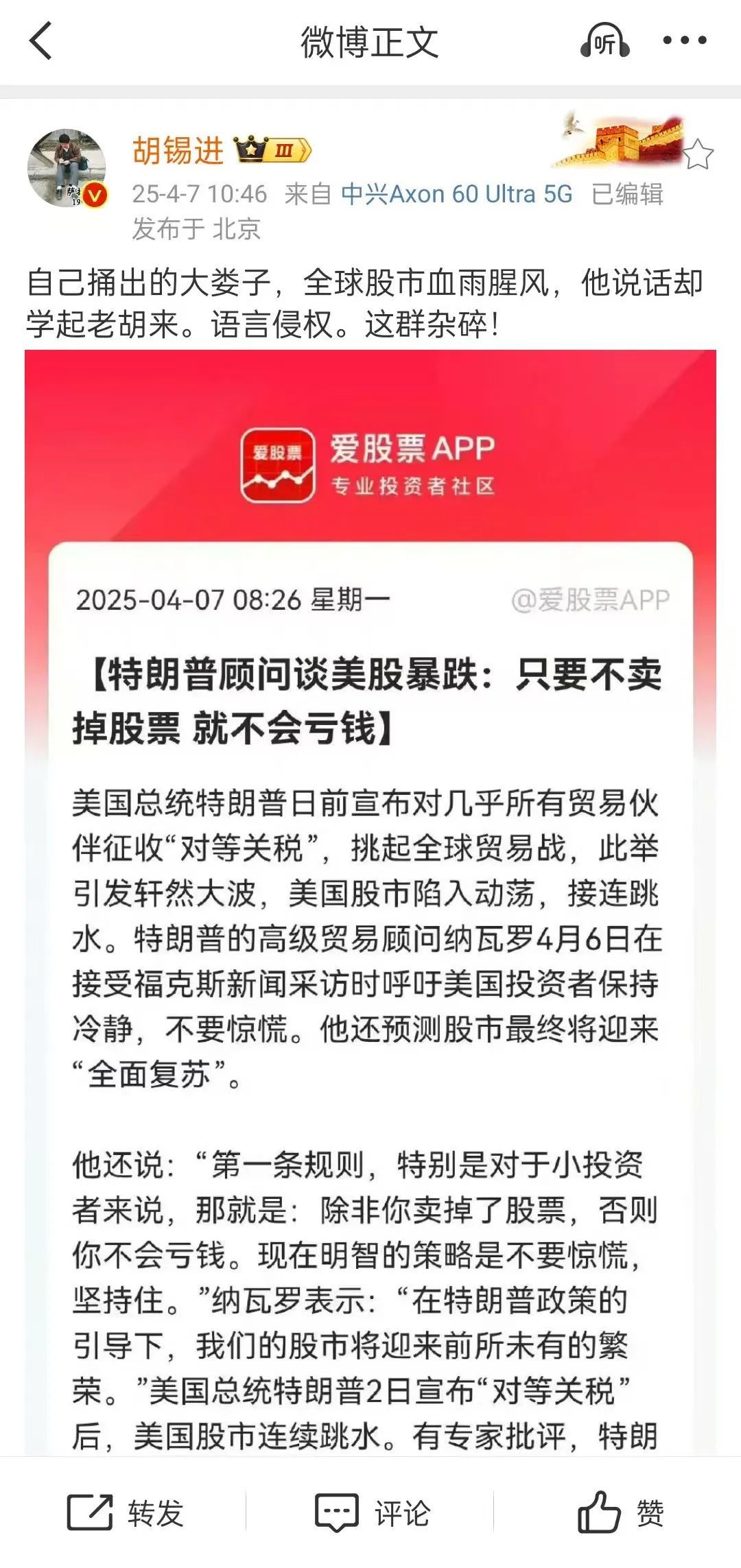
Task: Repost with the 转发 button
Action: (x=125, y=1512)
